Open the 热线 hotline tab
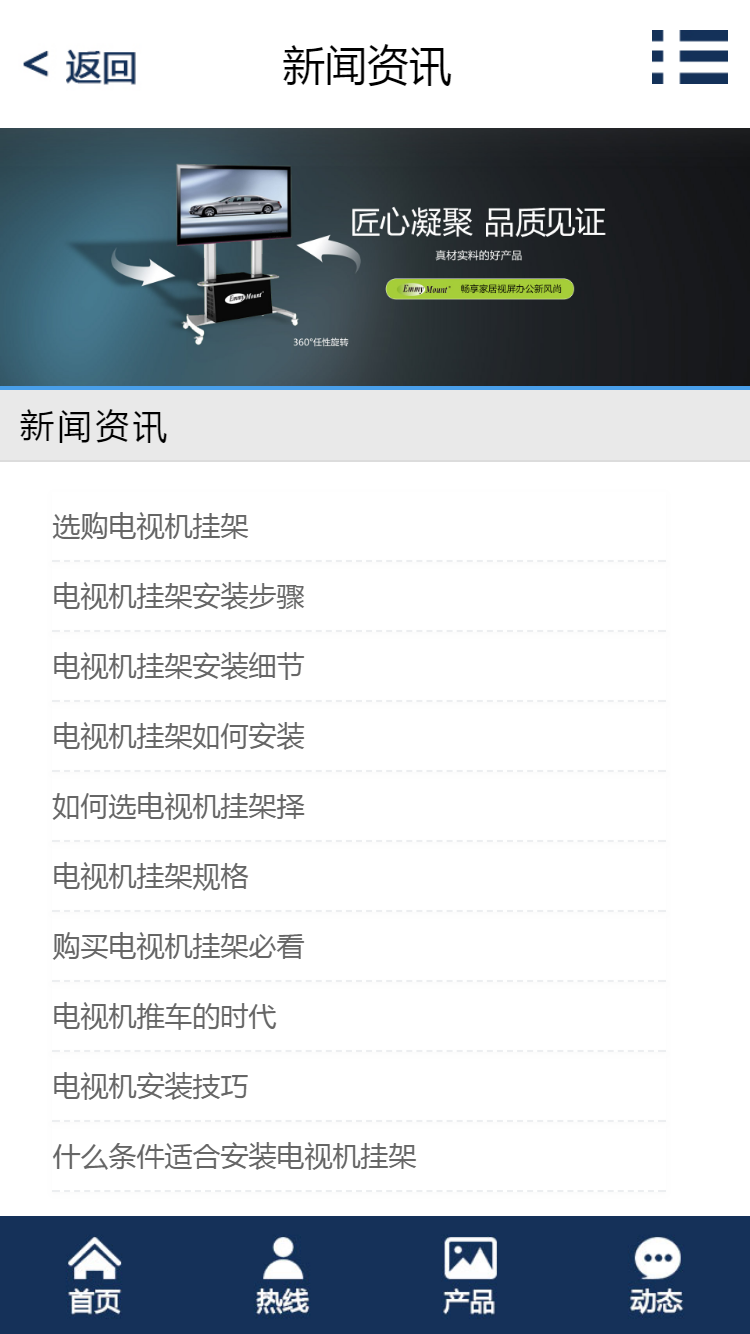This screenshot has height=1334, width=750. (x=282, y=1275)
